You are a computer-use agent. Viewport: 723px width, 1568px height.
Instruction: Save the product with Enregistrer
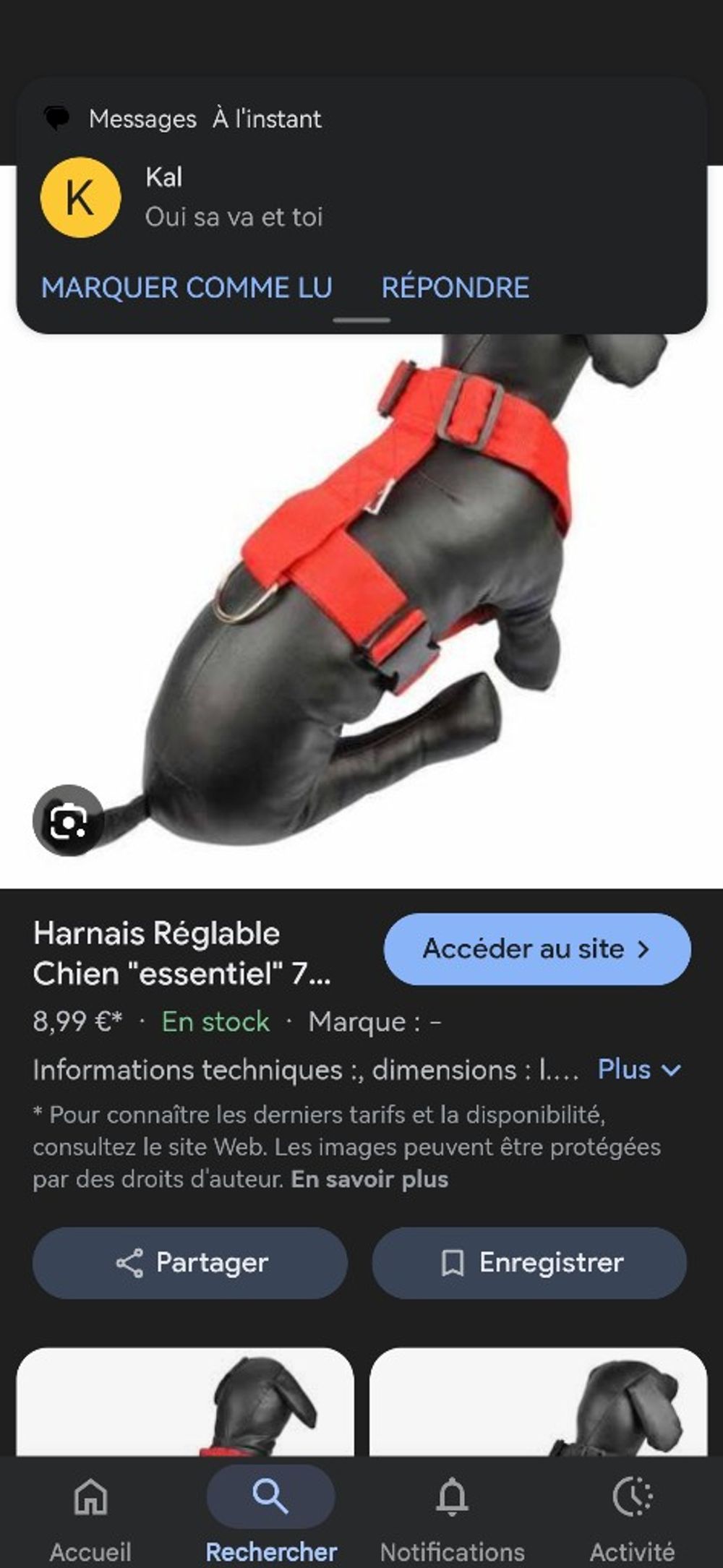(529, 1263)
